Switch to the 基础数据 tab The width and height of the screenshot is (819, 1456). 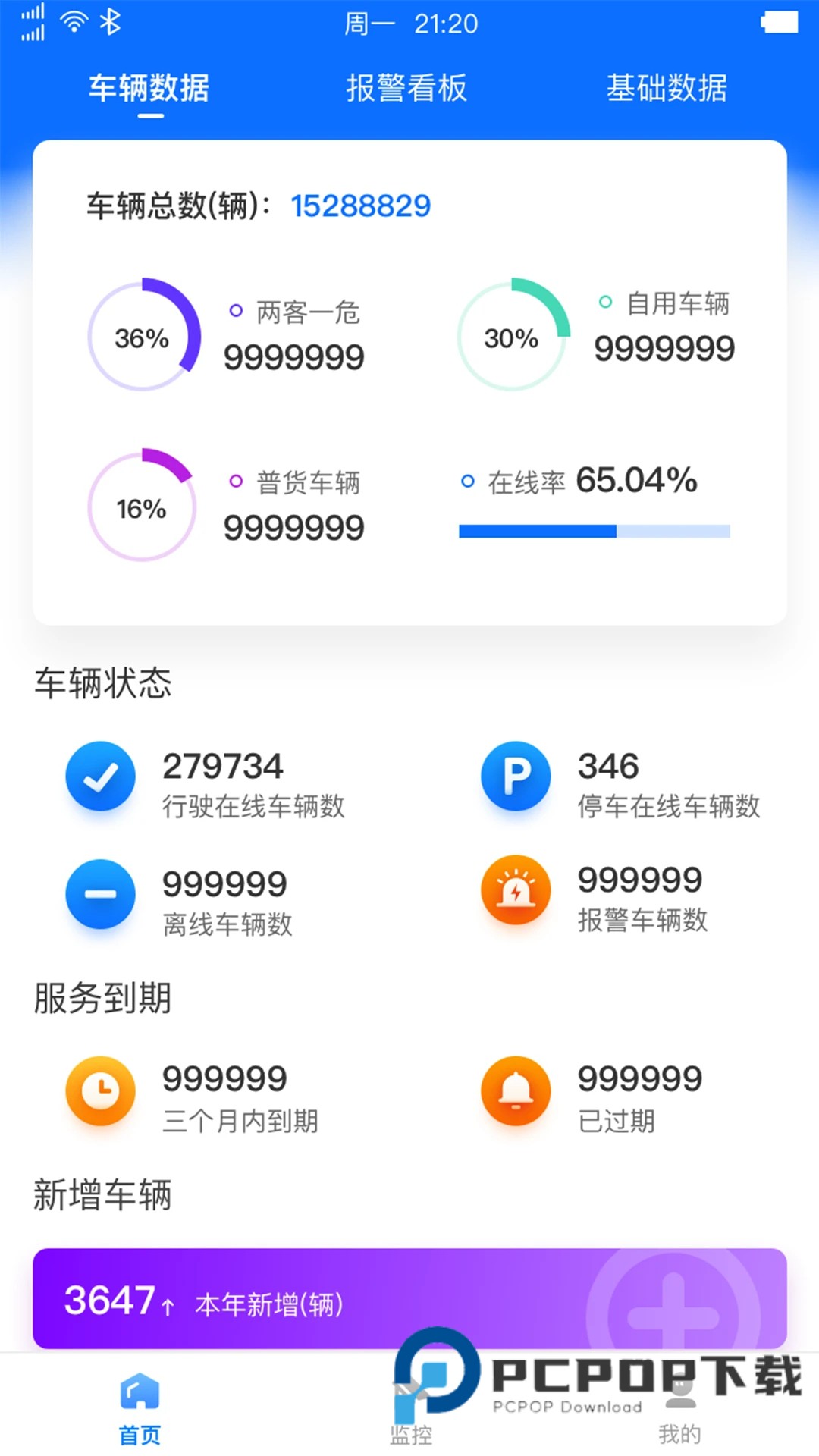(667, 88)
